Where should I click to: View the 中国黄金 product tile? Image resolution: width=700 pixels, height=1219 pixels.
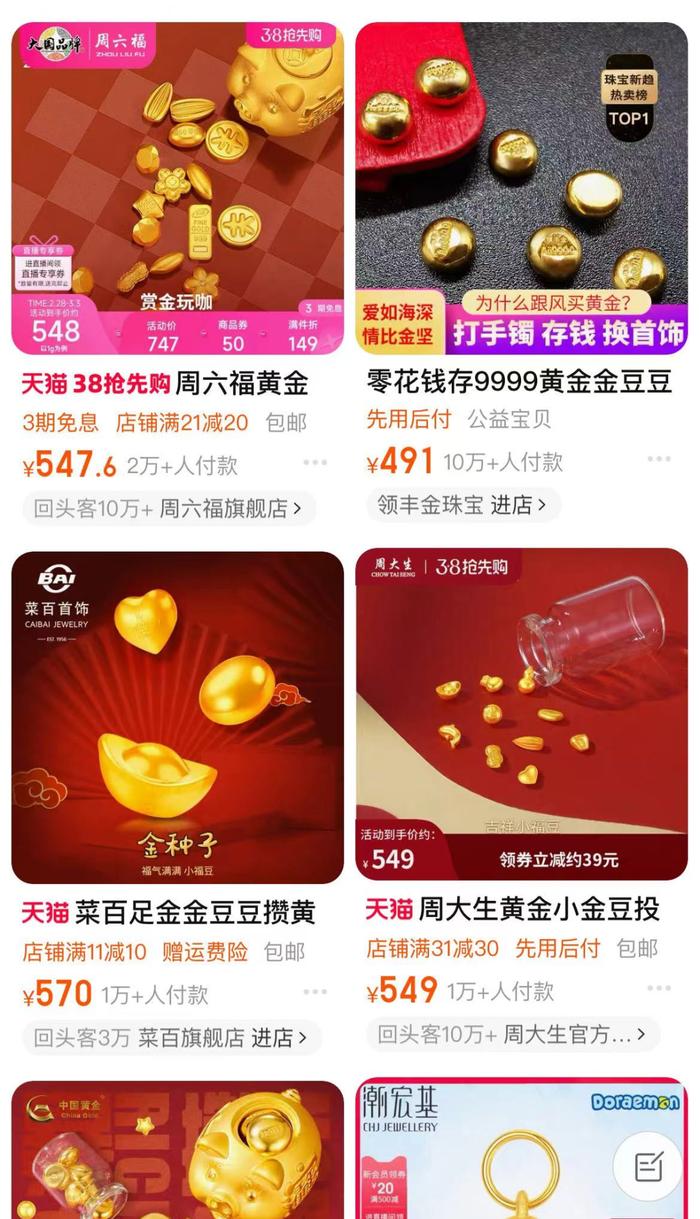(x=177, y=1150)
